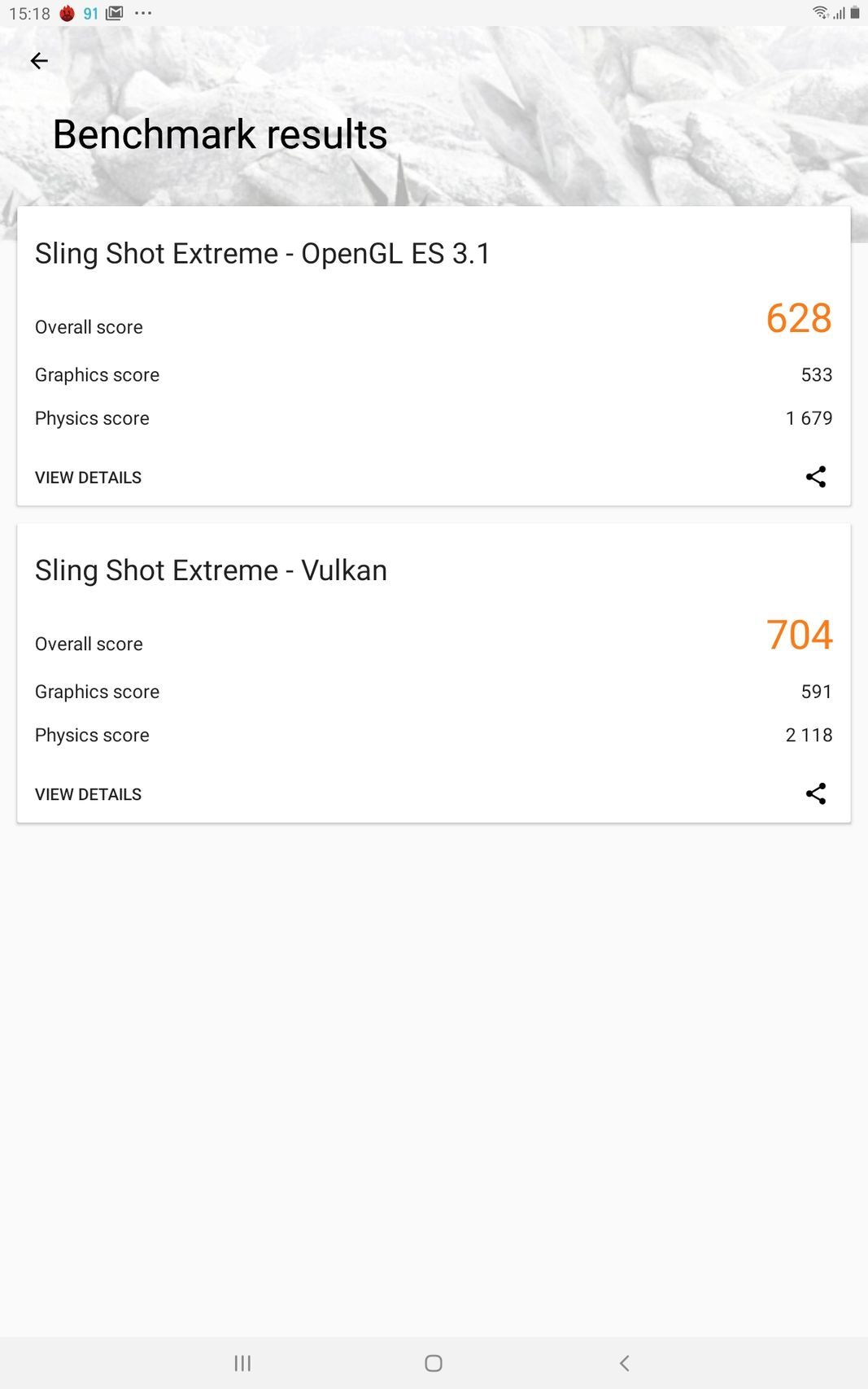Share the Sling Shot Extreme OpenGL ES 3.1 result
This screenshot has width=868, height=1389.
[x=816, y=477]
